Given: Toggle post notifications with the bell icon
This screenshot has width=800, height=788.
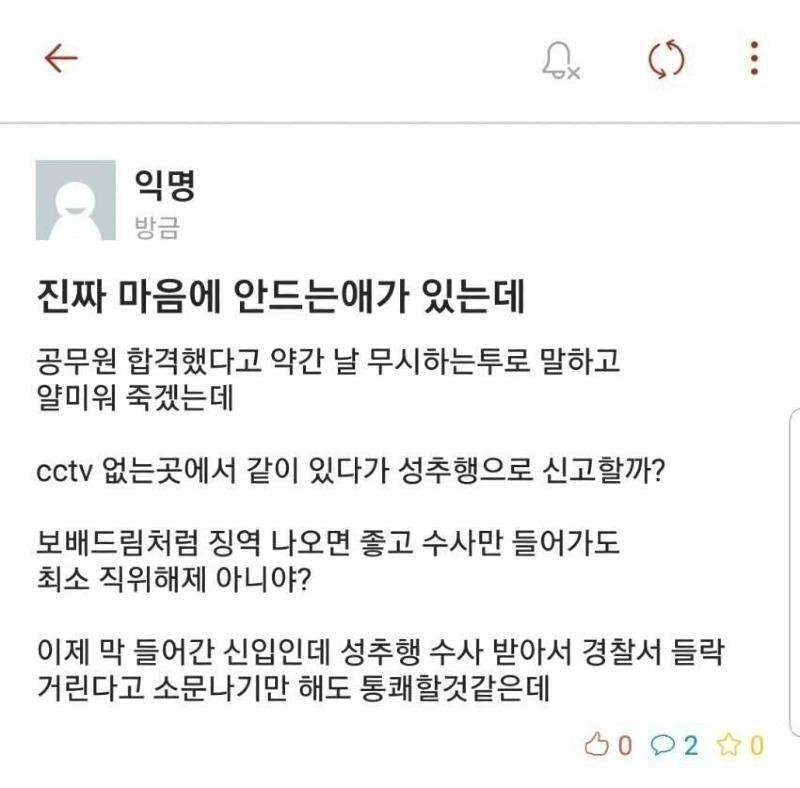Looking at the screenshot, I should [x=558, y=60].
